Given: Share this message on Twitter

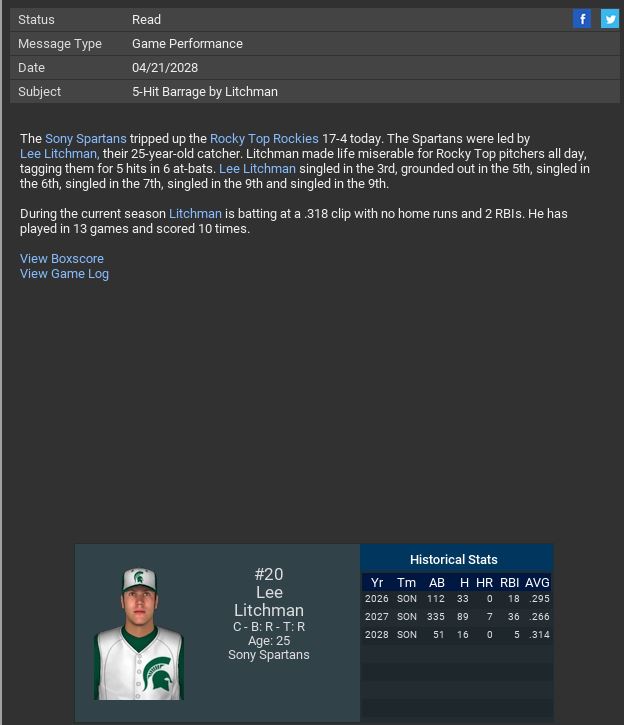Looking at the screenshot, I should [x=609, y=19].
